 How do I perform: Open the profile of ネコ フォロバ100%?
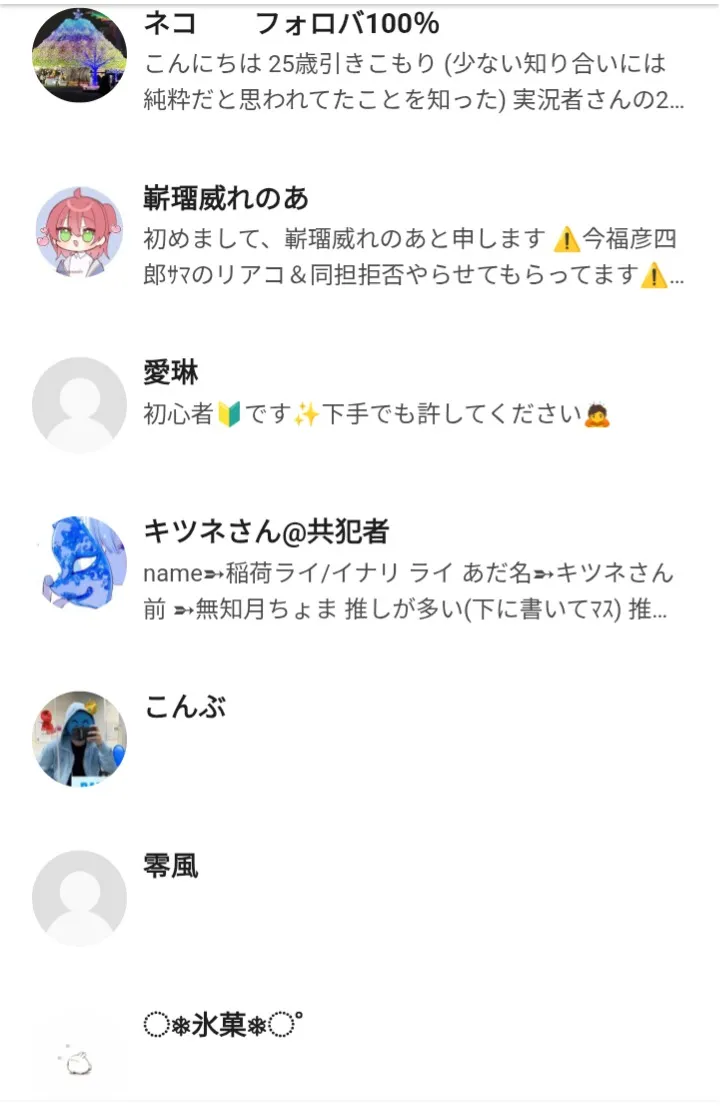(x=290, y=24)
